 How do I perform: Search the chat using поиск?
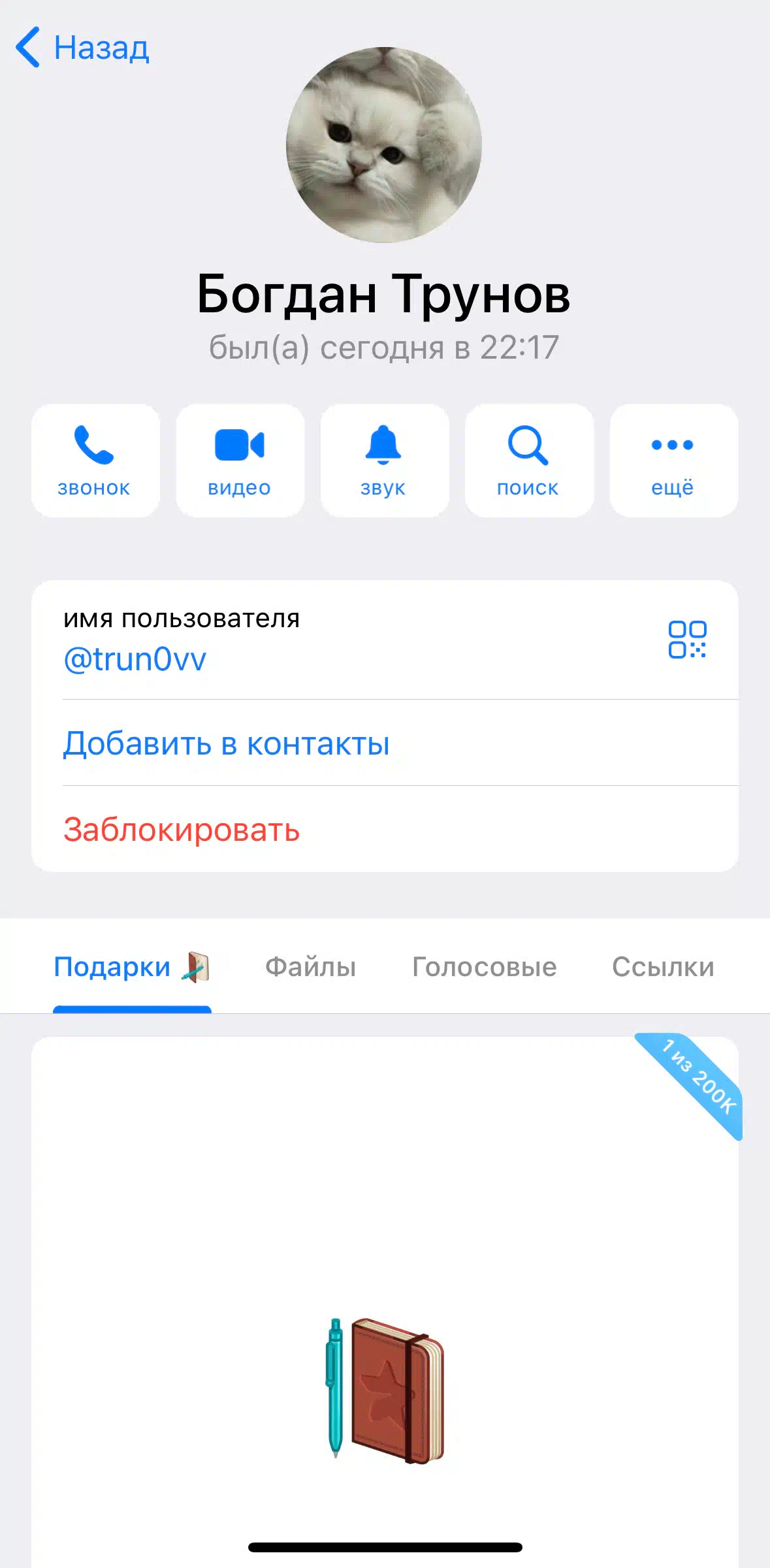(529, 461)
